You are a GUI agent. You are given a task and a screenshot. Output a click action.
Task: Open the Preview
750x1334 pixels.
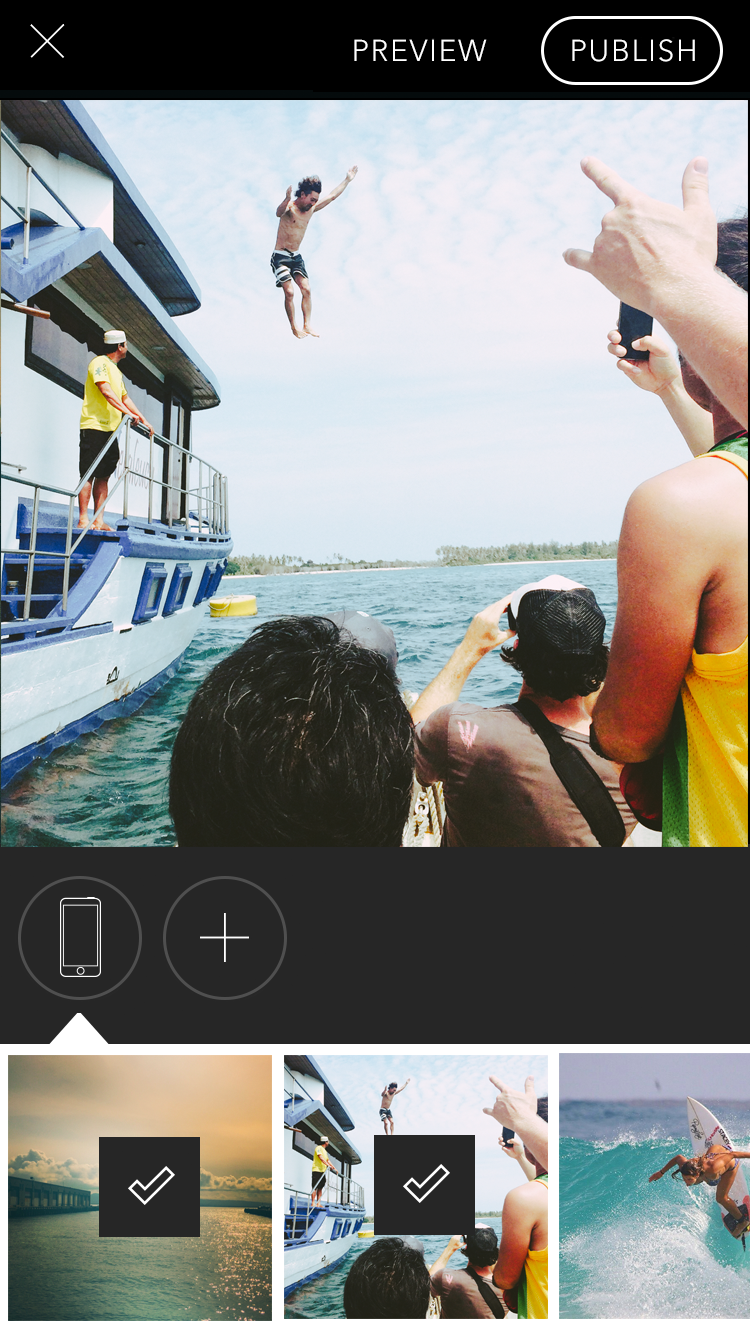[419, 51]
